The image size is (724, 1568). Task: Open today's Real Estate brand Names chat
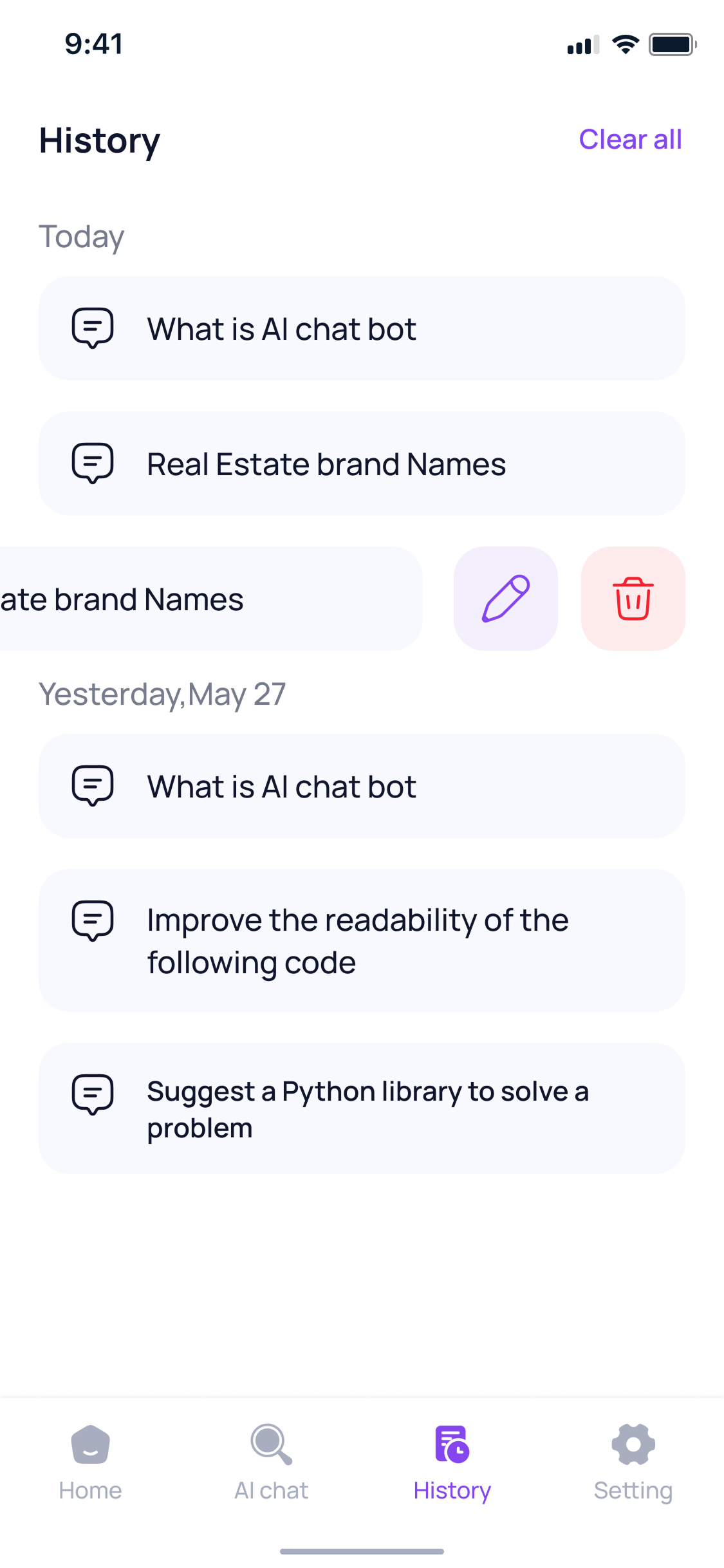point(362,464)
